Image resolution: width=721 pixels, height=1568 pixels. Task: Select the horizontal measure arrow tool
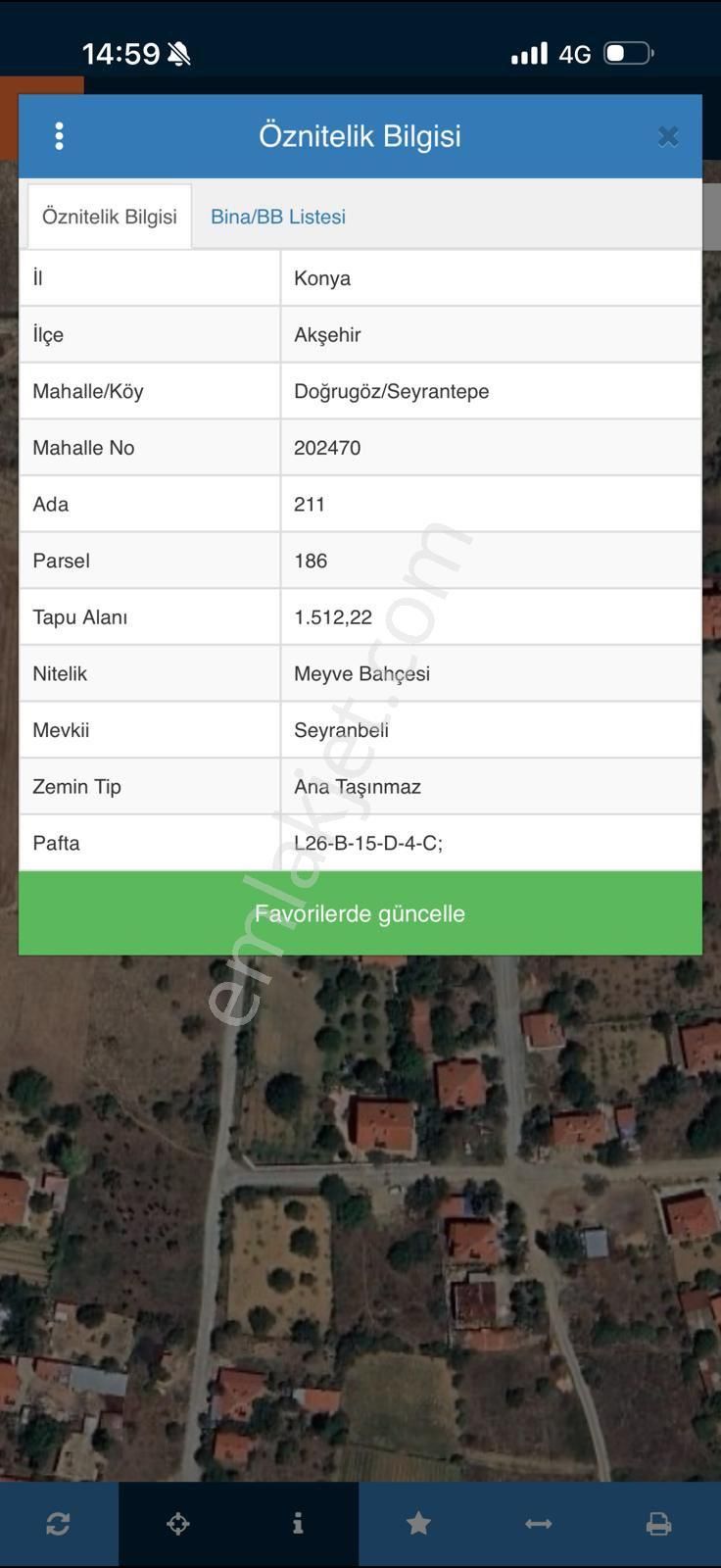539,1523
